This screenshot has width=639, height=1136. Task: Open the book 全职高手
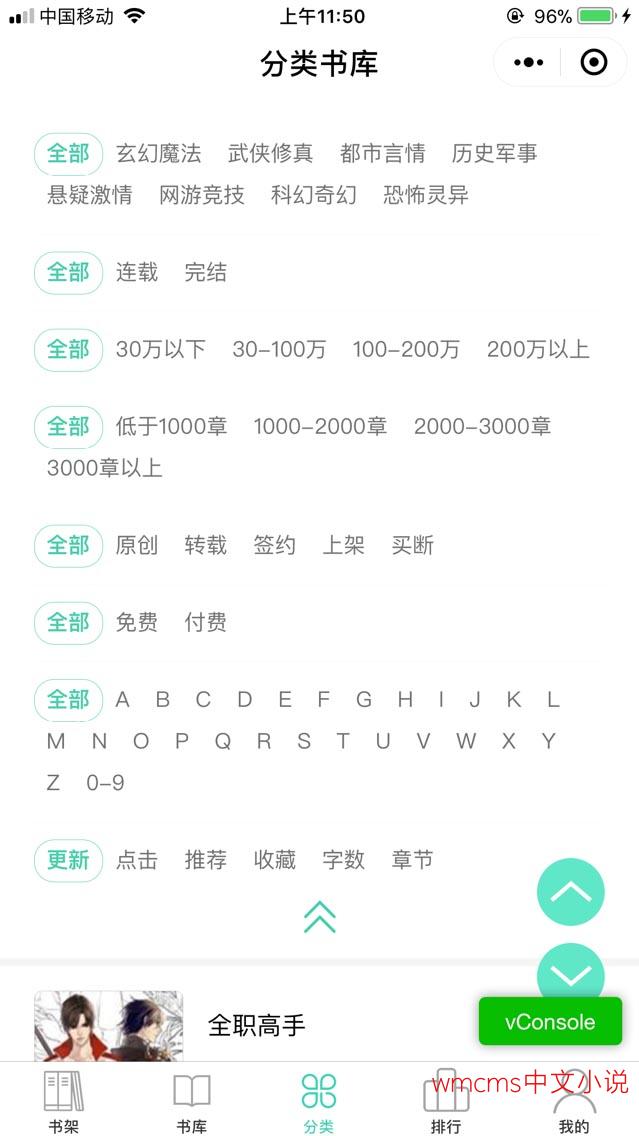coord(257,1025)
